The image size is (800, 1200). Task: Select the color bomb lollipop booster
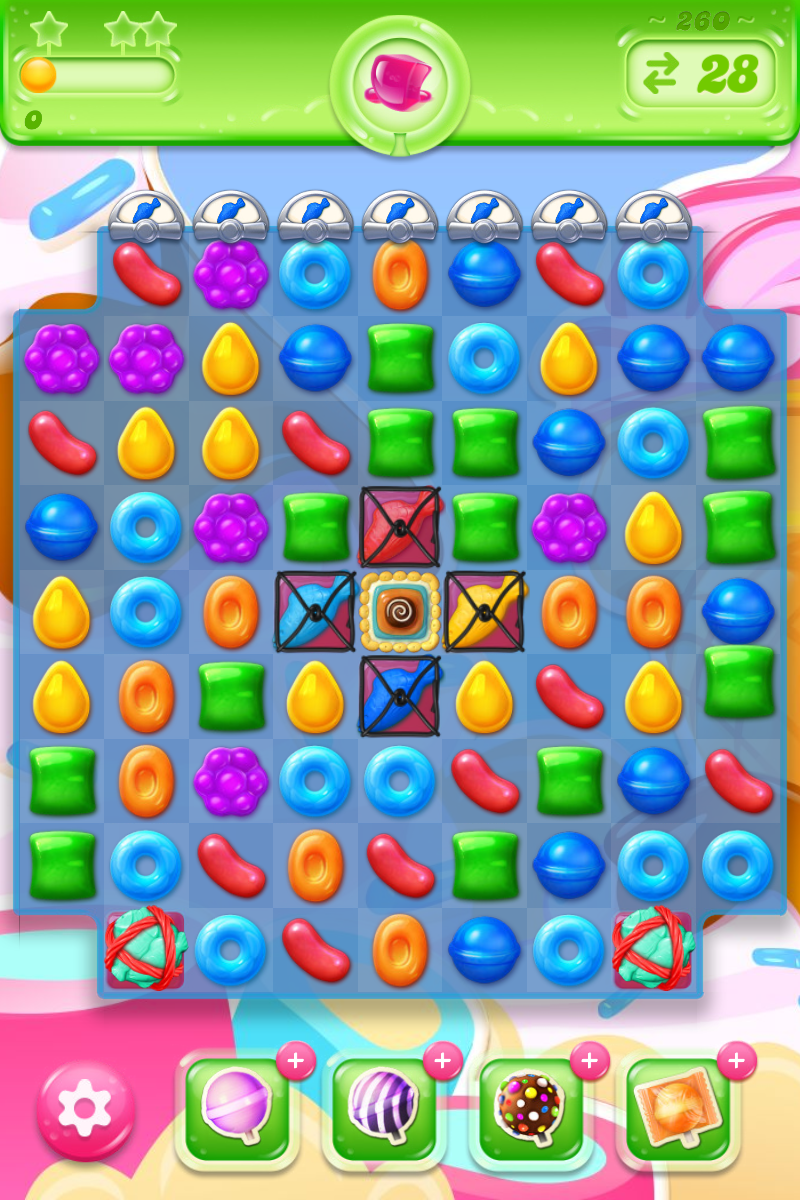tap(530, 1108)
